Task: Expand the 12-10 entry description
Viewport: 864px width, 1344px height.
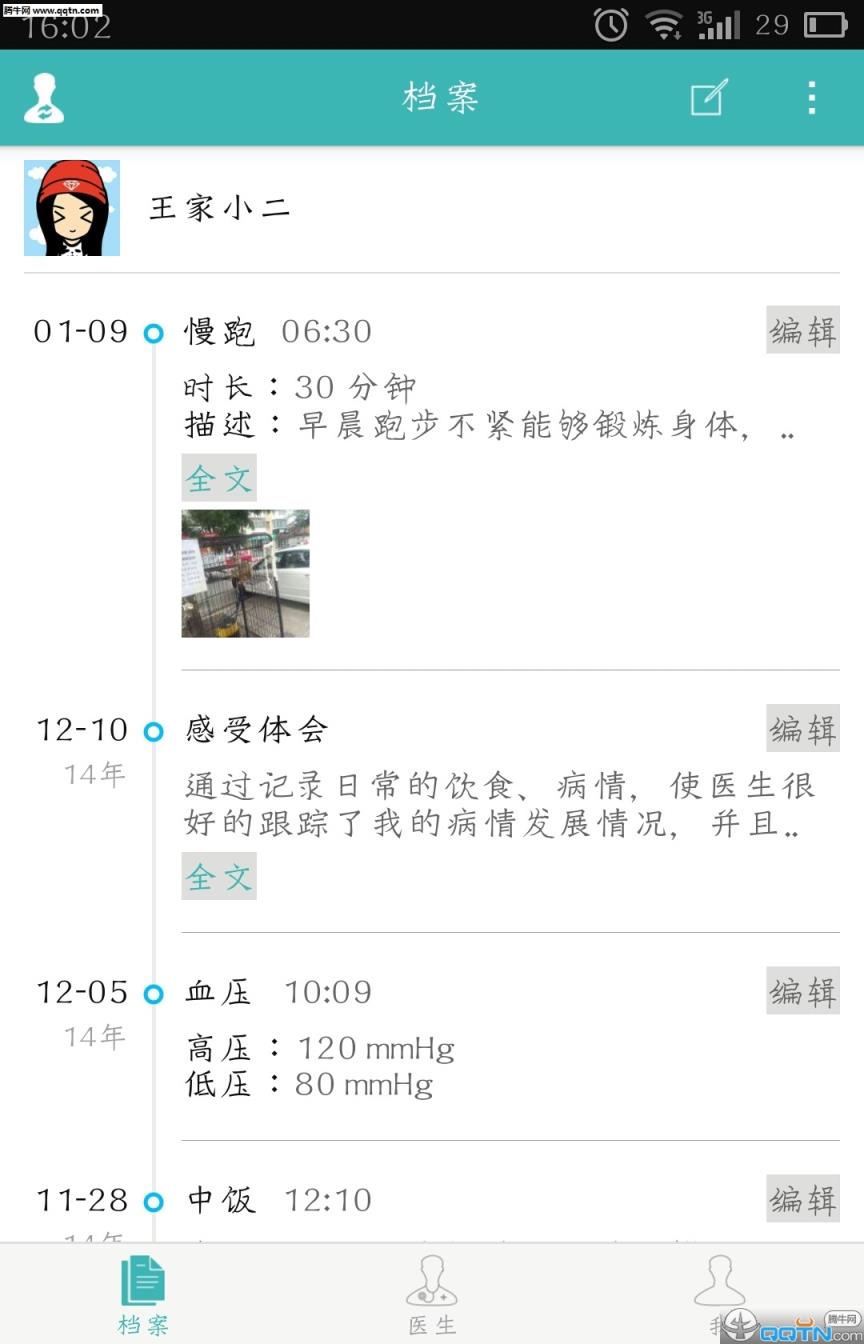Action: pos(218,876)
